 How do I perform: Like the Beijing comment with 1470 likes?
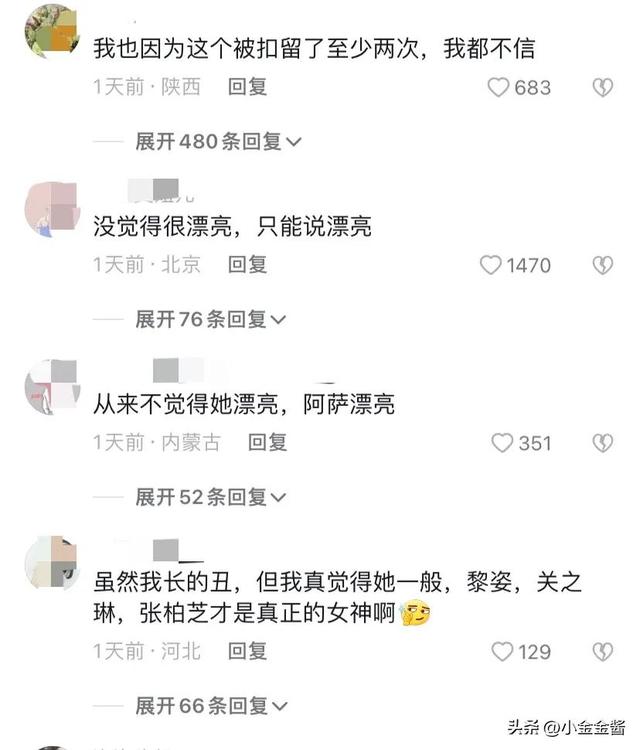pyautogui.click(x=491, y=265)
